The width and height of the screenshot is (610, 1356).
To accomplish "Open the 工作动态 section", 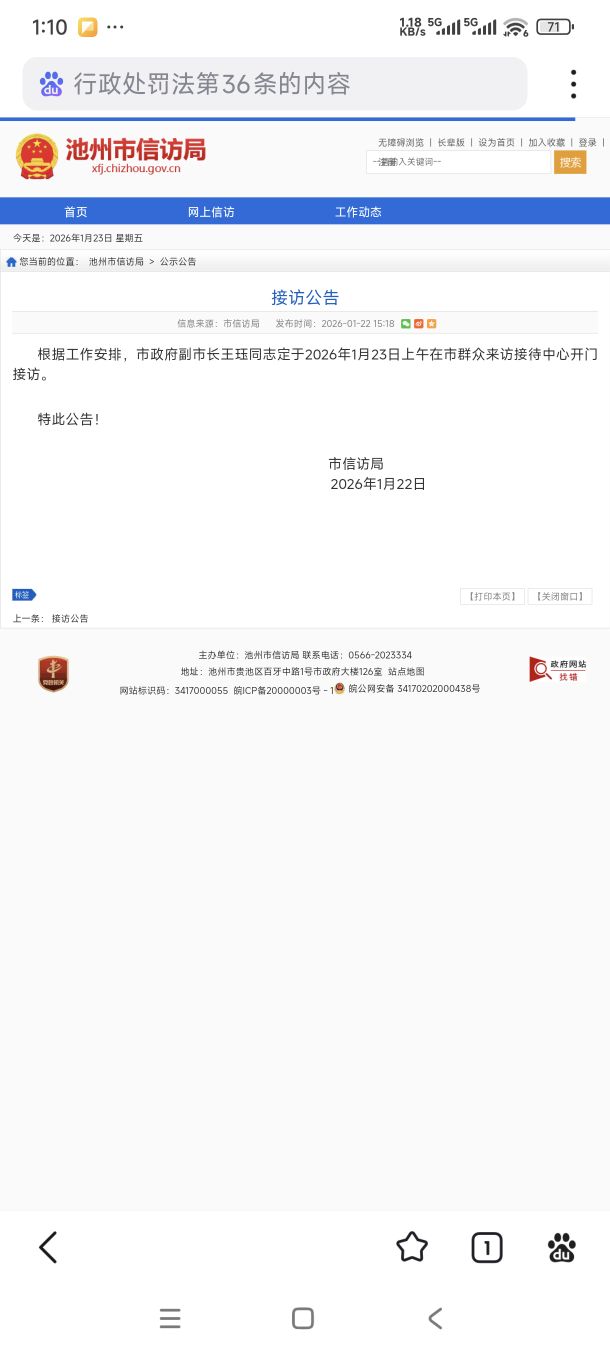I will (x=358, y=212).
